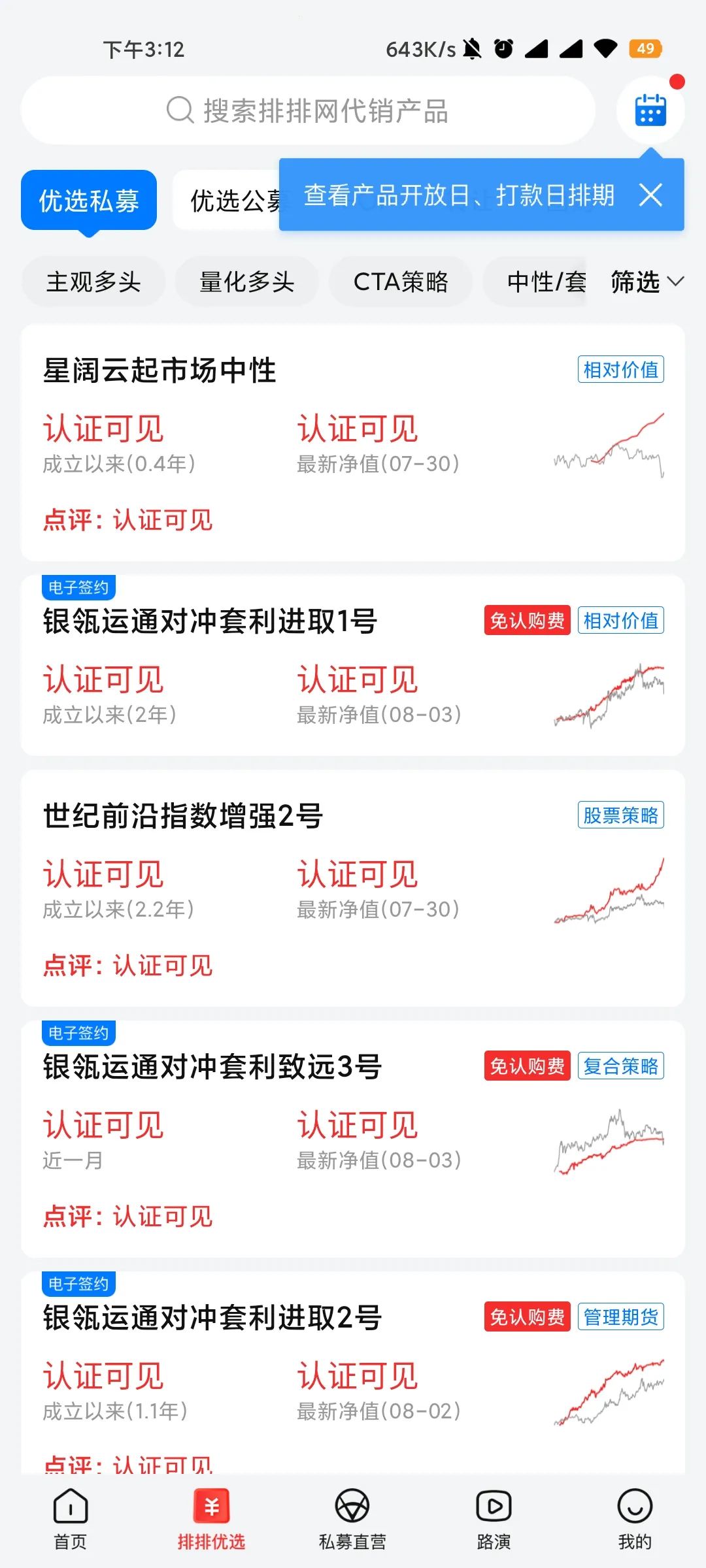Image resolution: width=706 pixels, height=1568 pixels.
Task: Filter by CTA策略
Action: (x=401, y=282)
